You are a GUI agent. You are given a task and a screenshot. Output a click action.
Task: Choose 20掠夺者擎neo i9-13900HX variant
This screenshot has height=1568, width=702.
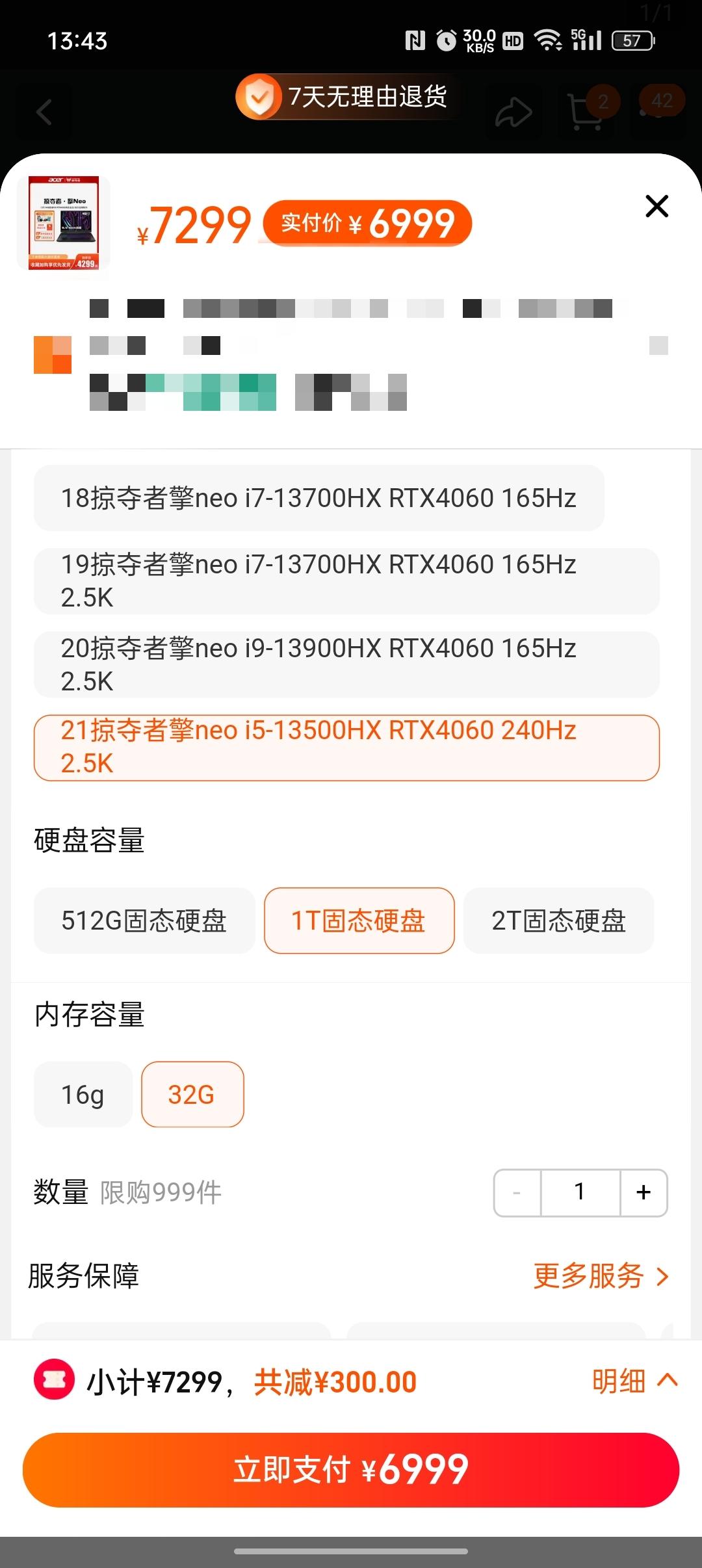[346, 664]
